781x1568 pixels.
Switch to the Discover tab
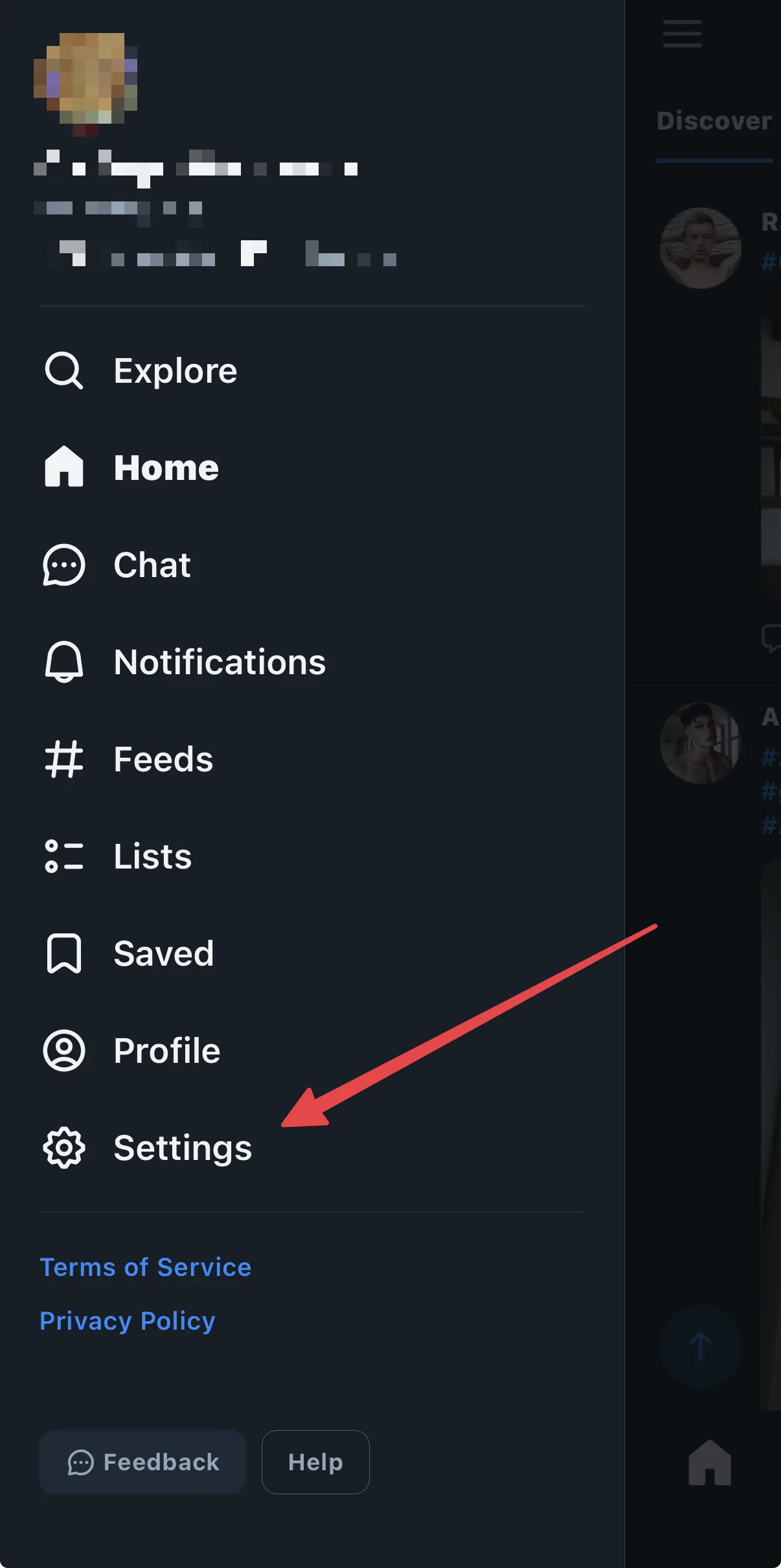[713, 121]
